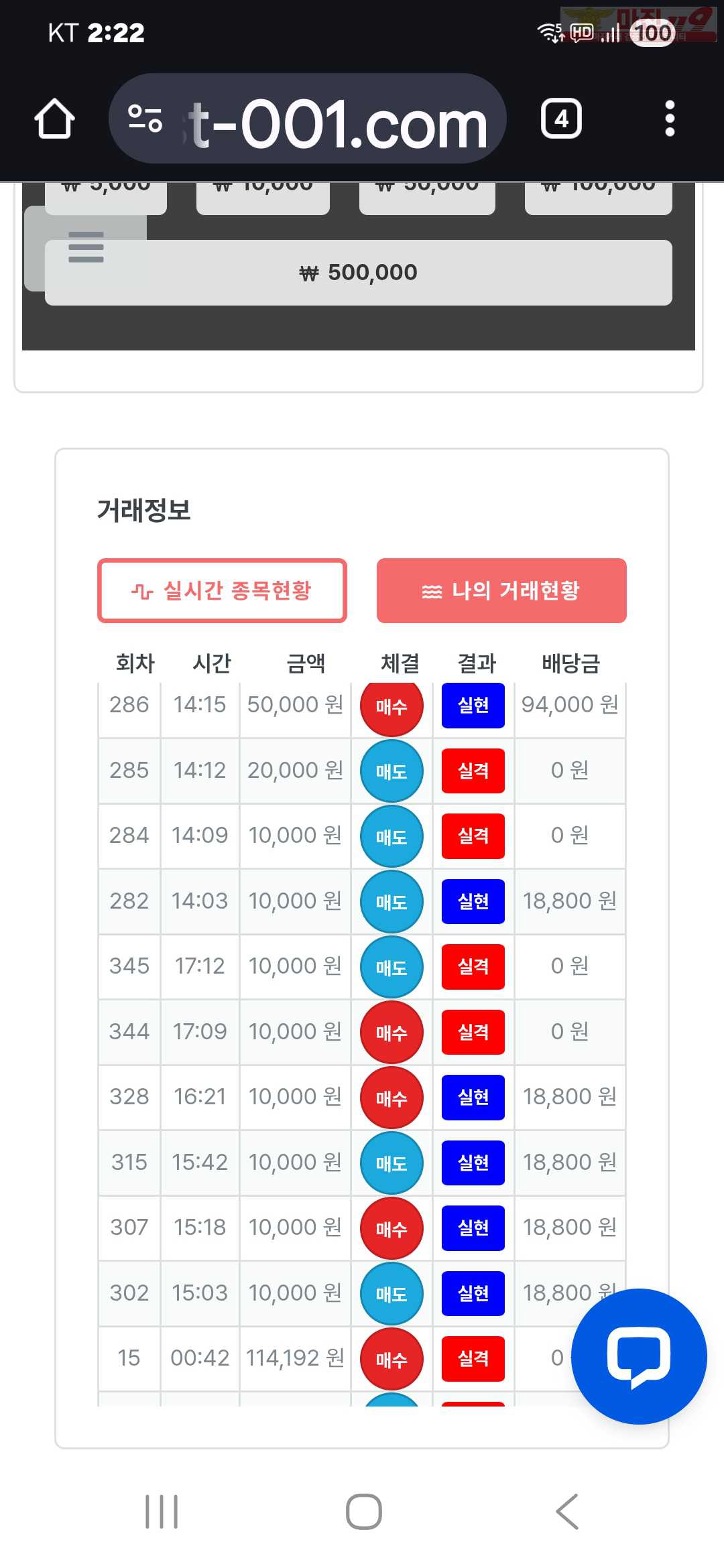The width and height of the screenshot is (724, 1568).
Task: Open the hamburger drawer menu
Action: point(86,247)
